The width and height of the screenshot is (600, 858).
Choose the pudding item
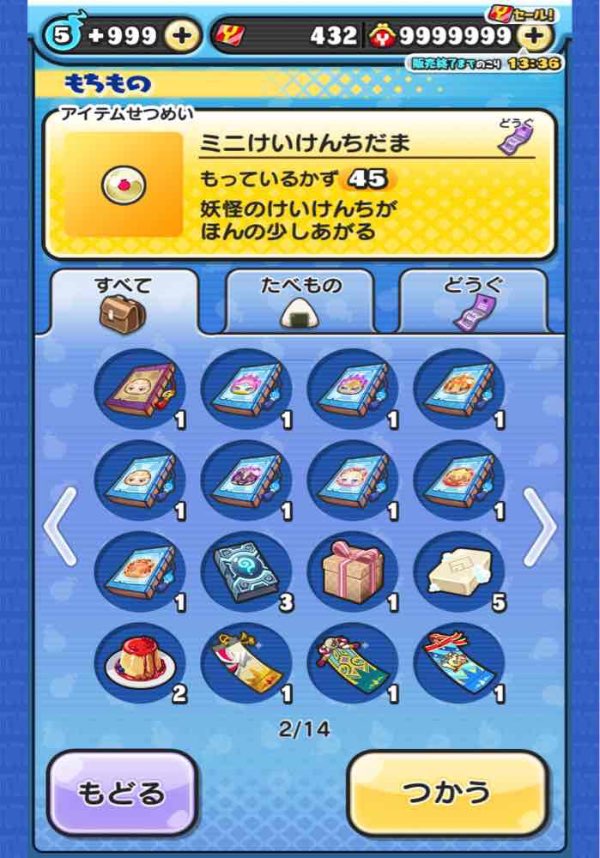pyautogui.click(x=140, y=658)
